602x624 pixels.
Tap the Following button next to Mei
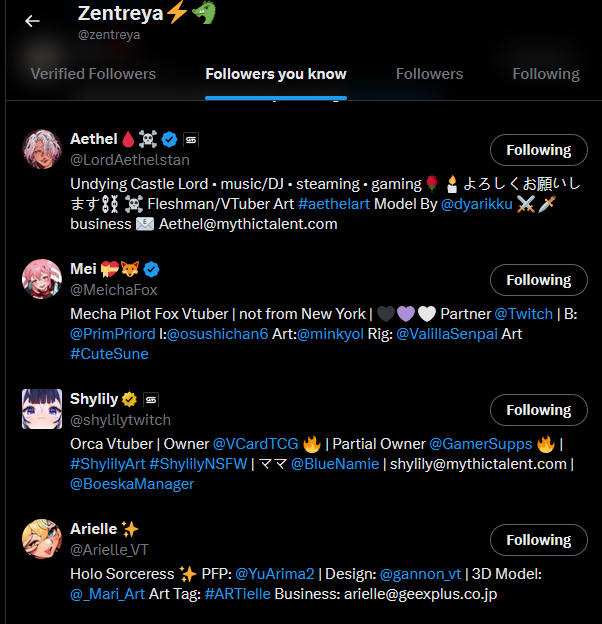click(538, 280)
